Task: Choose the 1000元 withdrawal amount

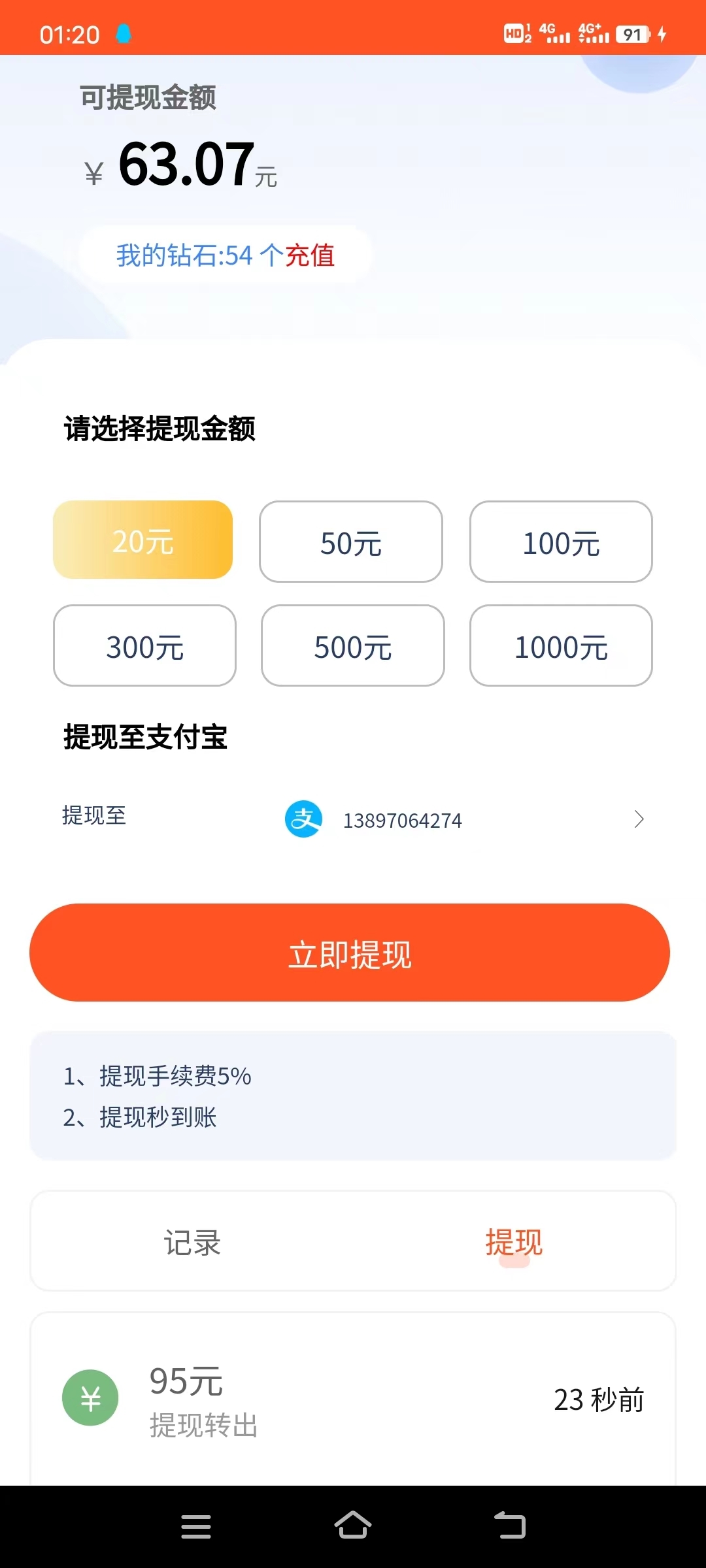Action: tap(561, 646)
